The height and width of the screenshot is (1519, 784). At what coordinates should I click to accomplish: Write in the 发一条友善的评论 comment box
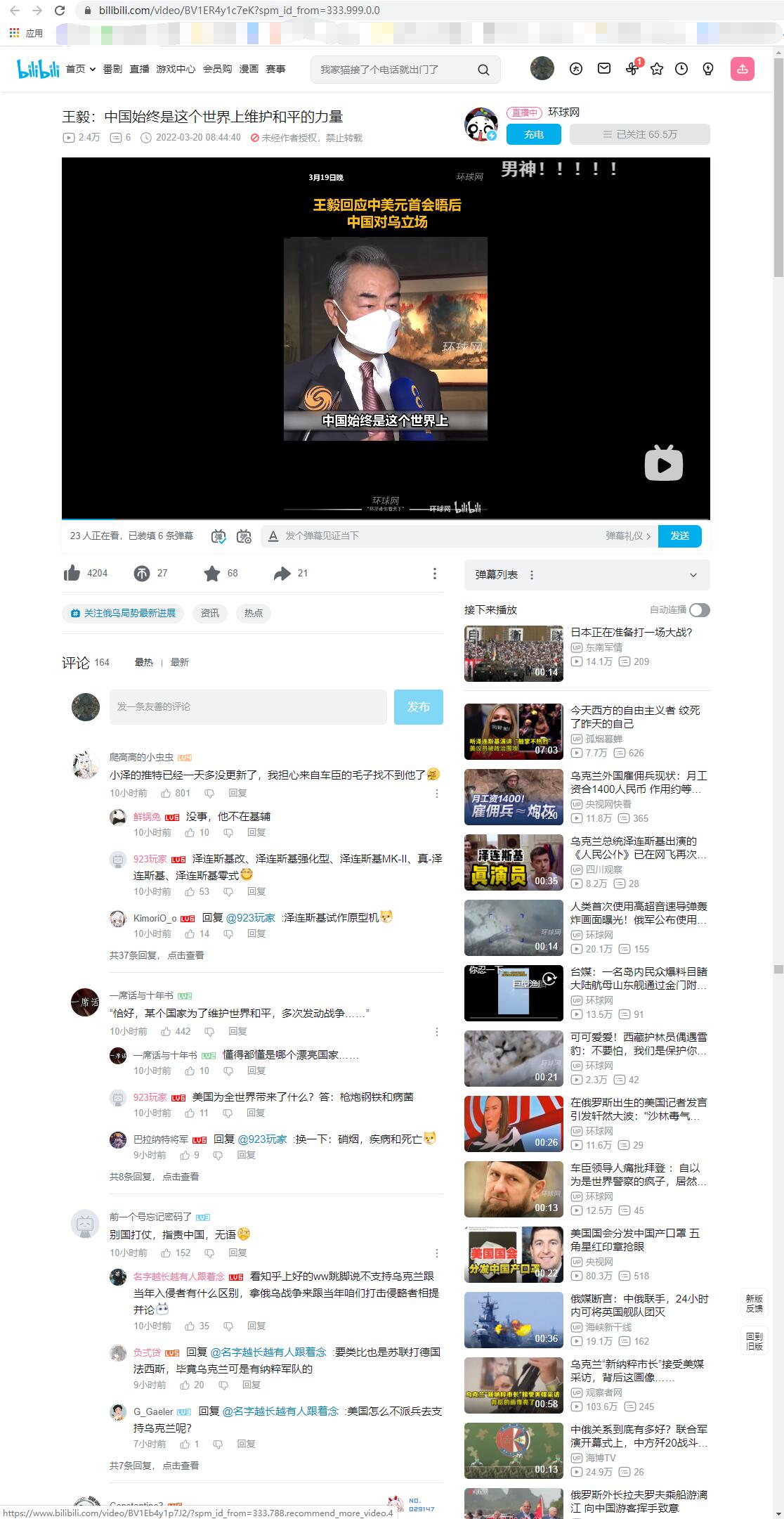tap(248, 706)
